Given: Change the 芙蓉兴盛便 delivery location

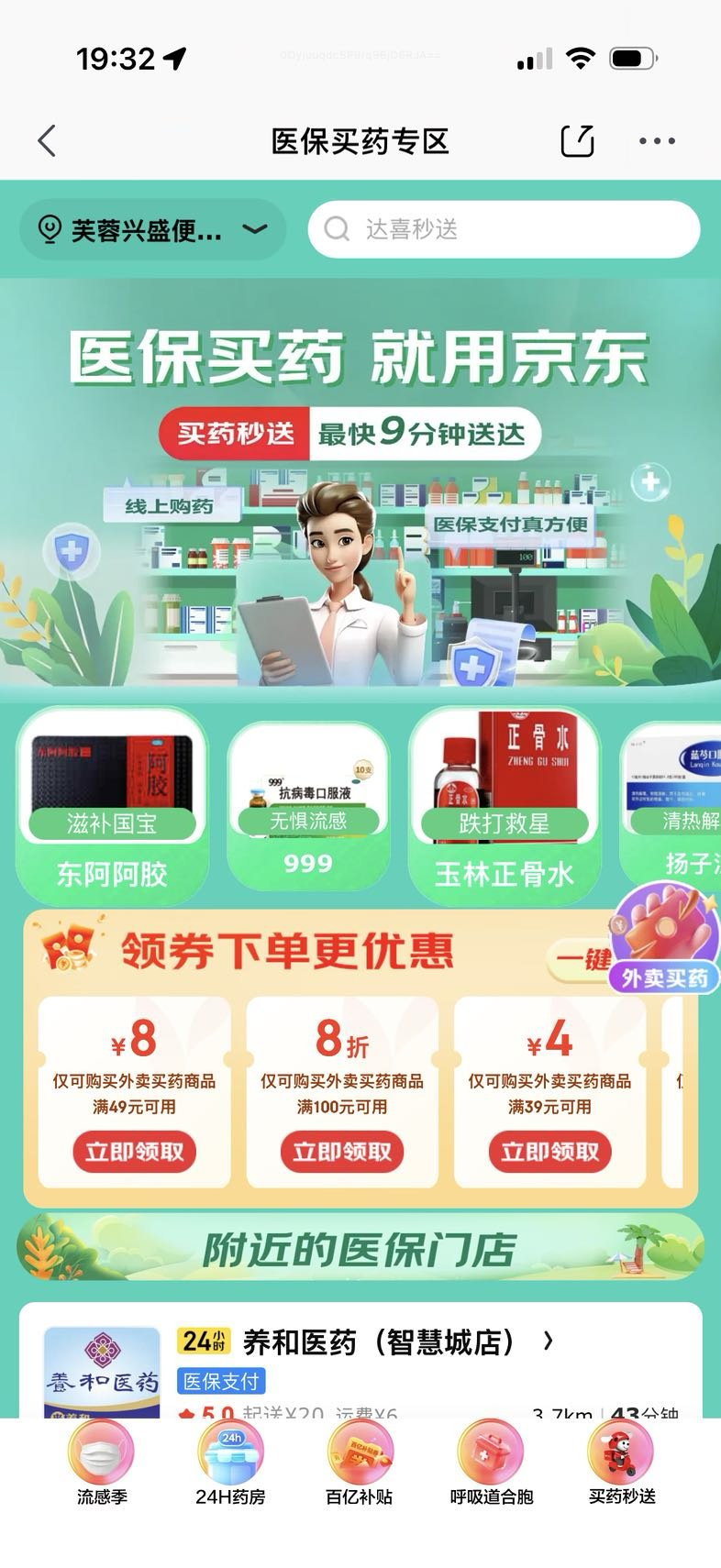Looking at the screenshot, I should [151, 229].
